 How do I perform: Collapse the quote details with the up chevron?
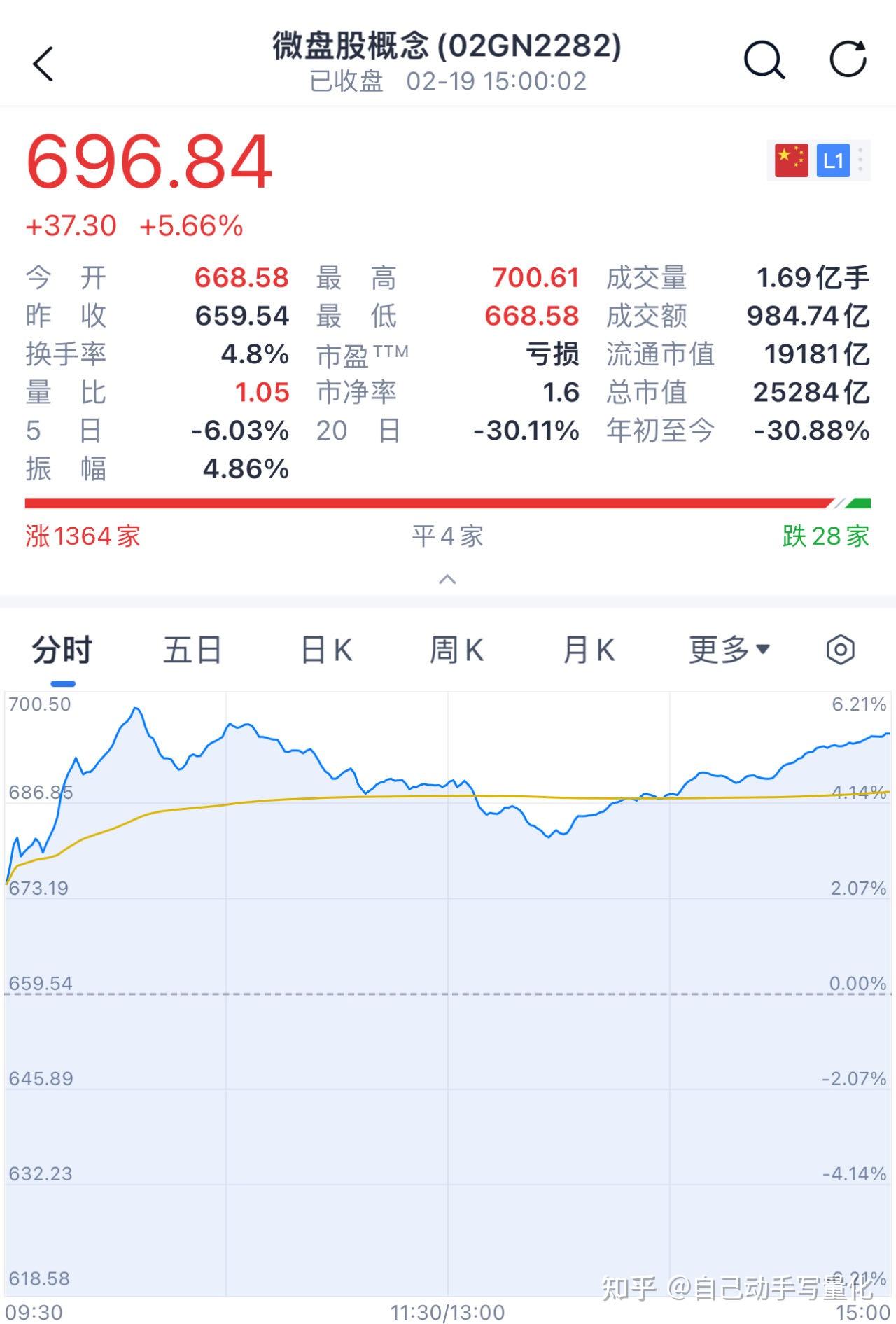tap(447, 579)
